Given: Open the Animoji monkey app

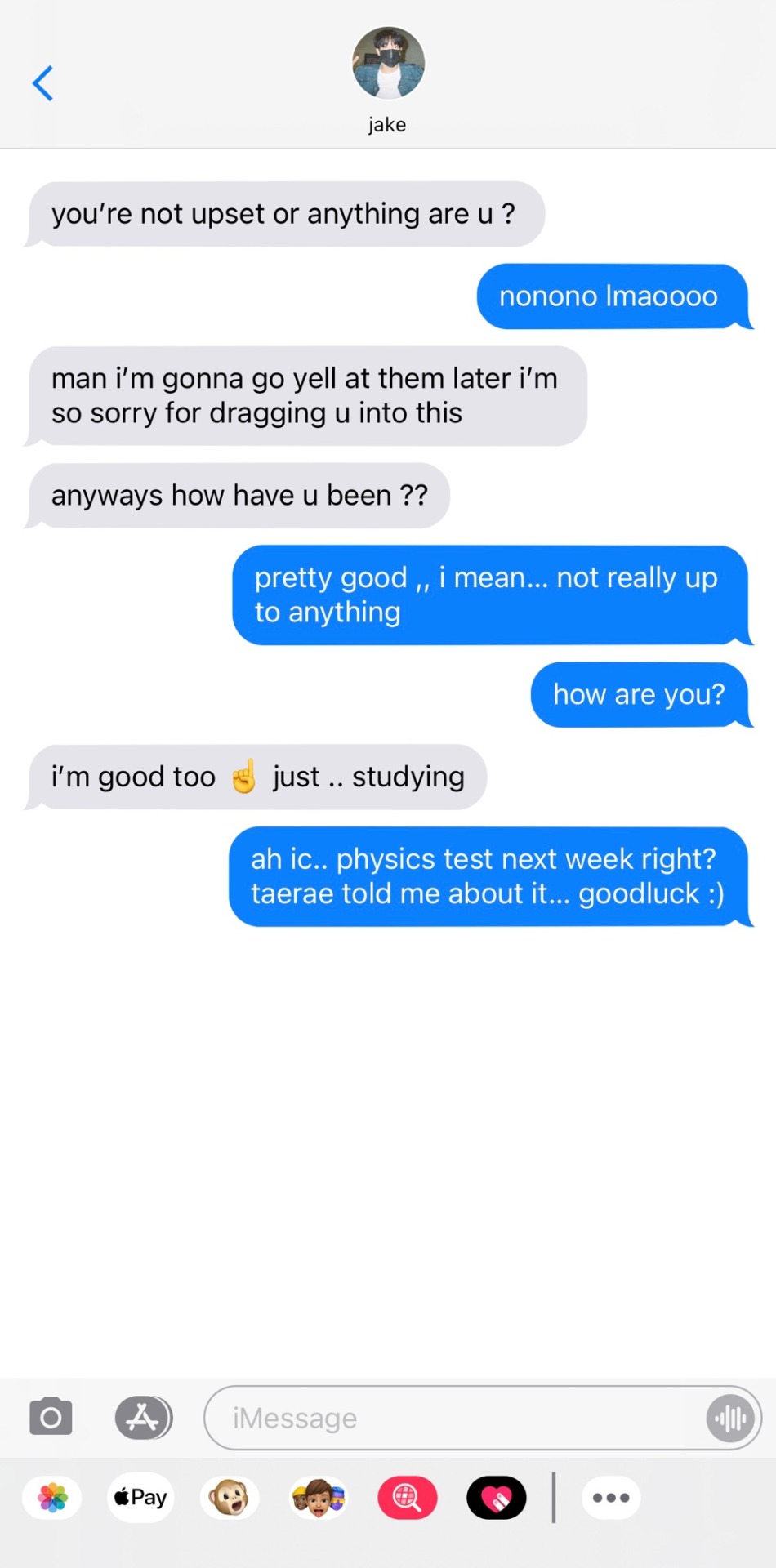Looking at the screenshot, I should point(230,1497).
